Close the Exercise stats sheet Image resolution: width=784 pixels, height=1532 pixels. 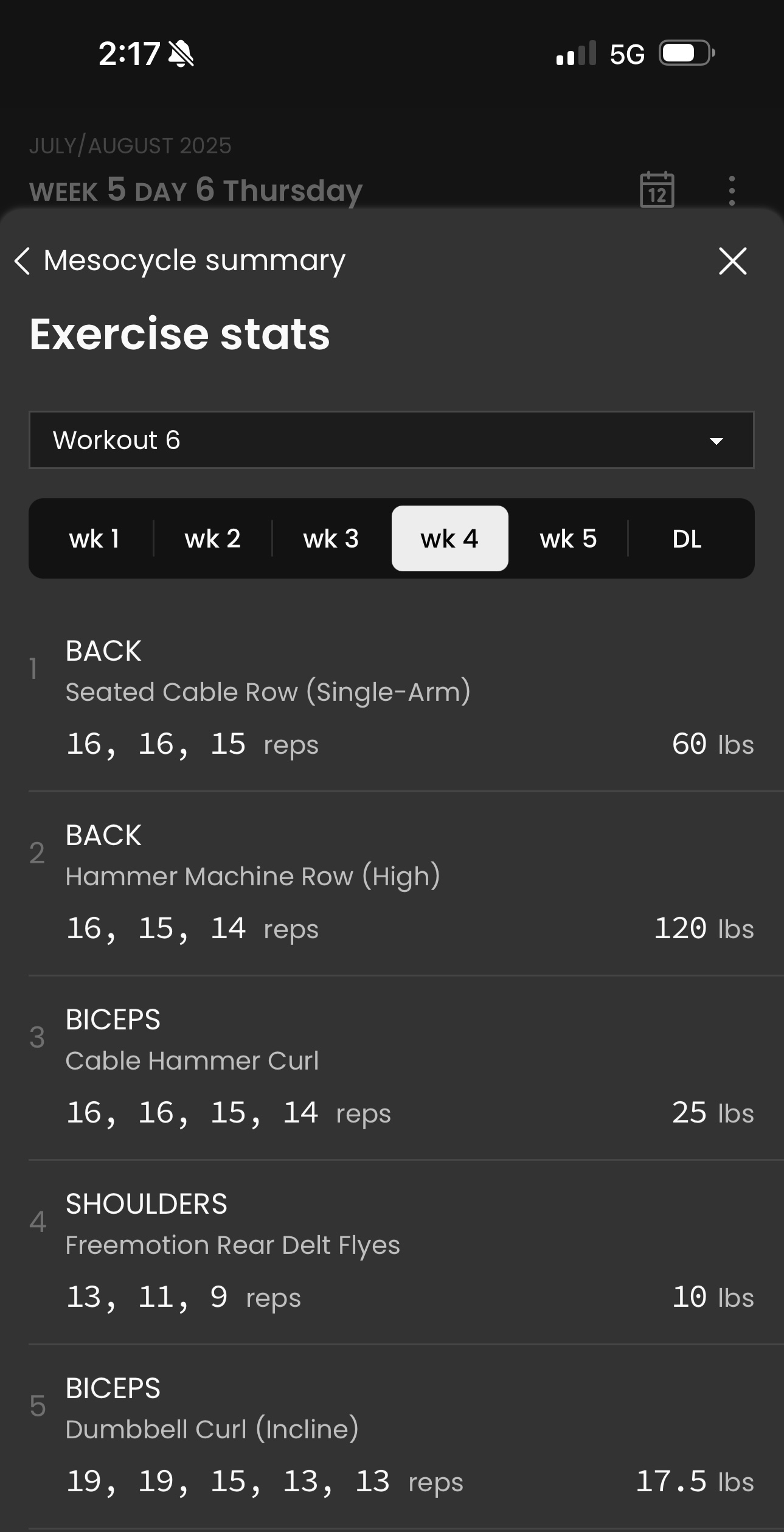pos(732,261)
